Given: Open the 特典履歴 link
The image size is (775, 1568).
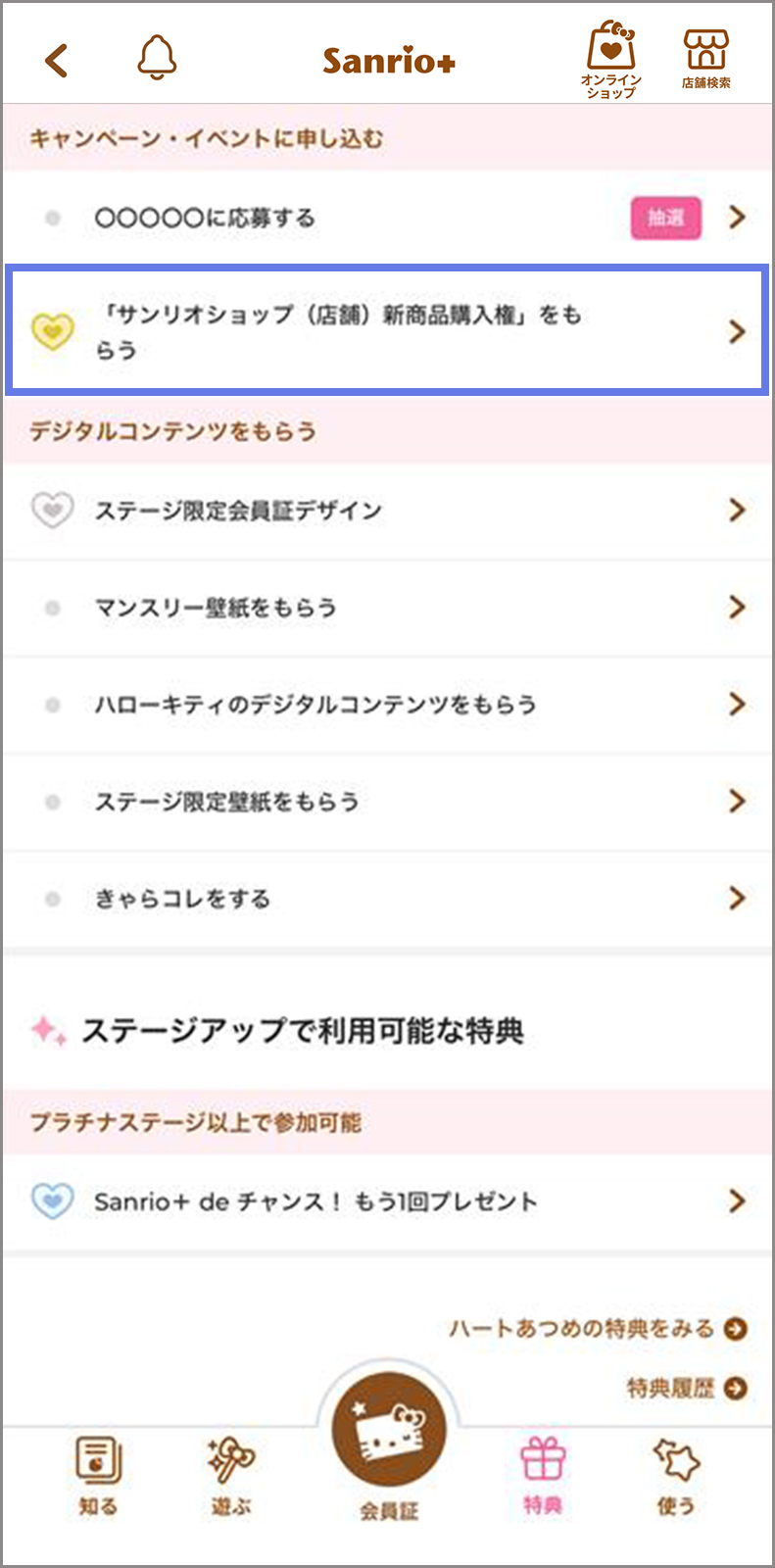Looking at the screenshot, I should click(686, 1388).
